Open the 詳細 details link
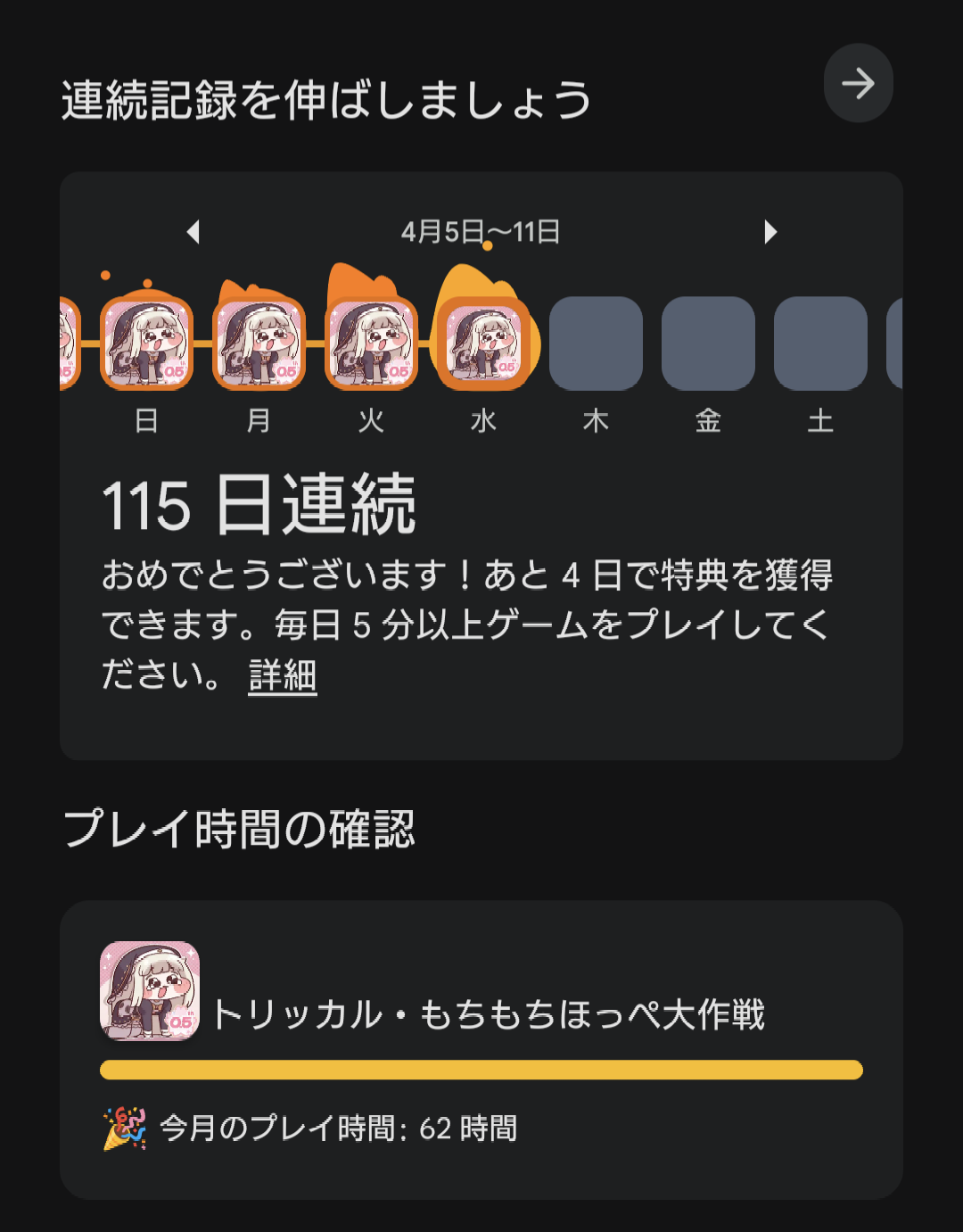 coord(282,675)
